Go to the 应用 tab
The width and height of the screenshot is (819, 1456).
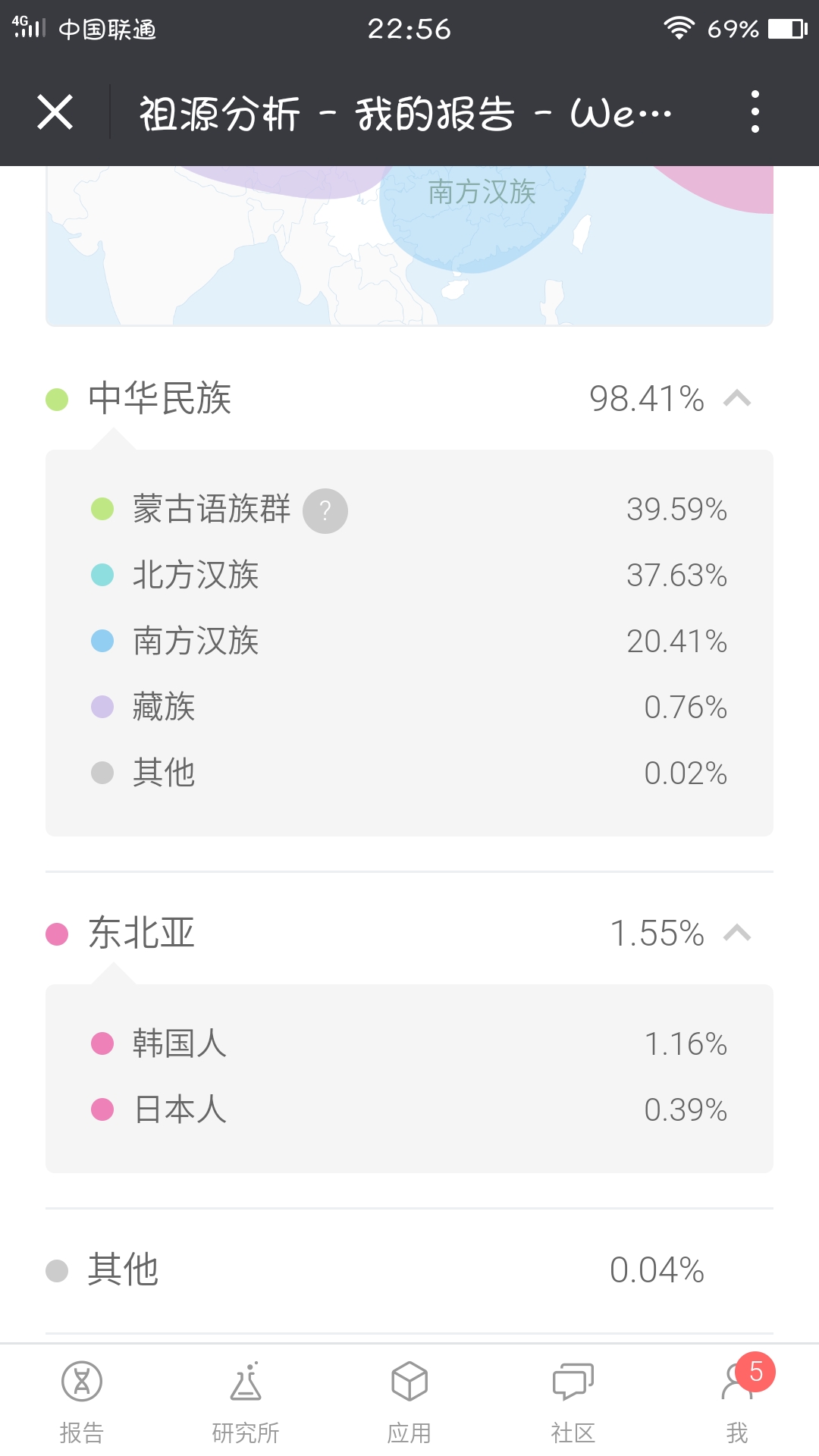coord(409,1401)
